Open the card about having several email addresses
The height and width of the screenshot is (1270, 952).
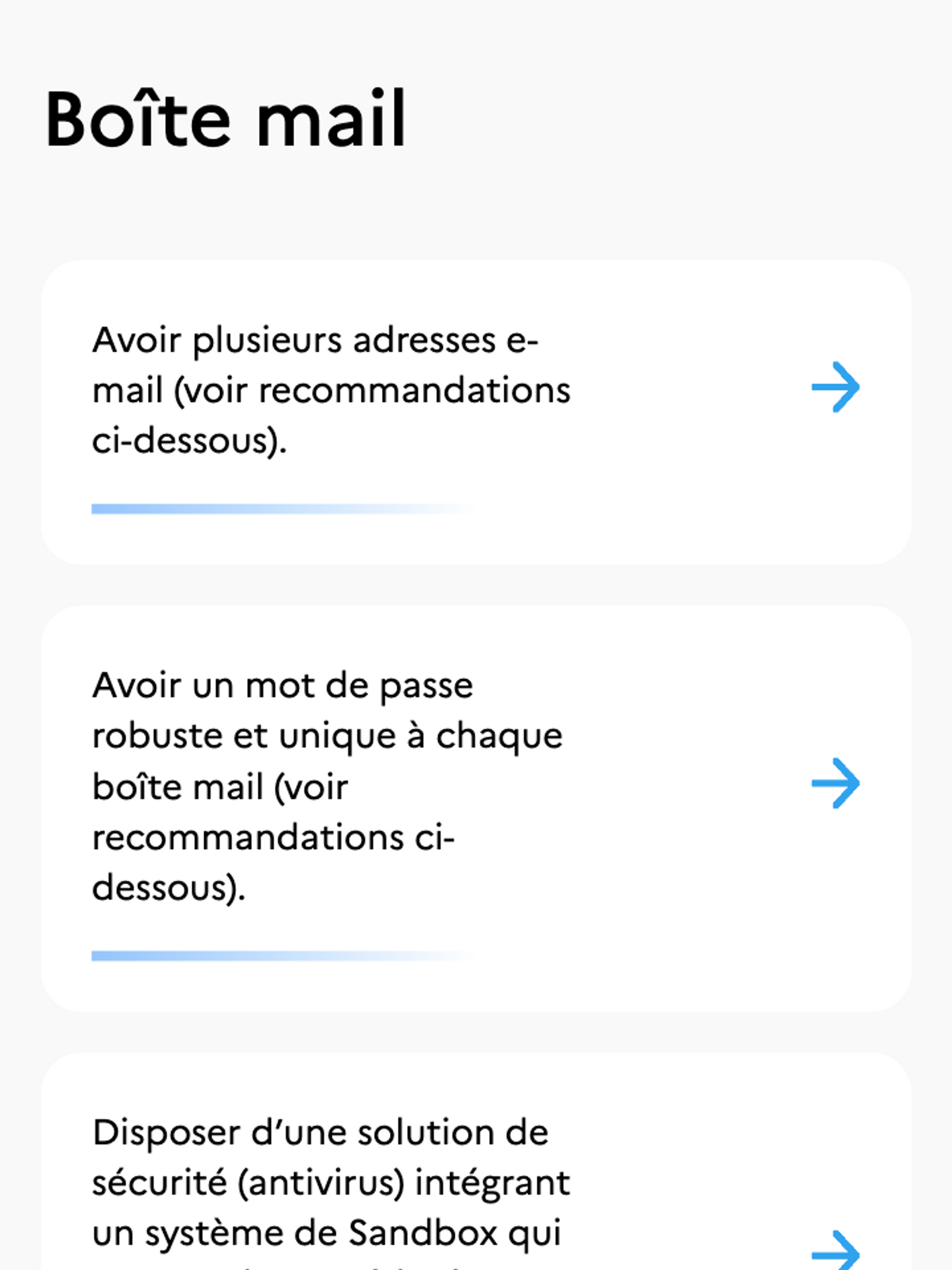tap(835, 387)
